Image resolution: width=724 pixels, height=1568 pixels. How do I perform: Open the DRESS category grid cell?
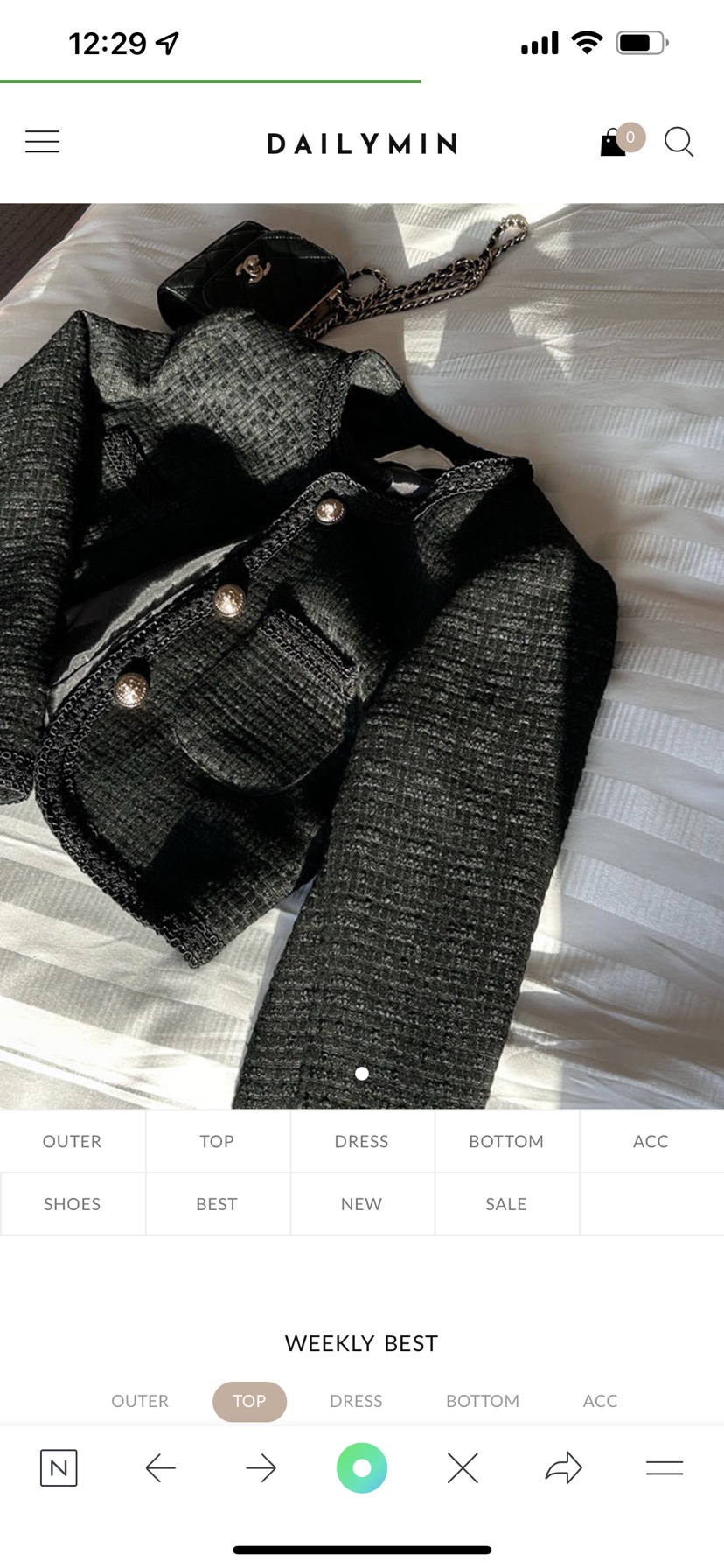click(361, 1141)
